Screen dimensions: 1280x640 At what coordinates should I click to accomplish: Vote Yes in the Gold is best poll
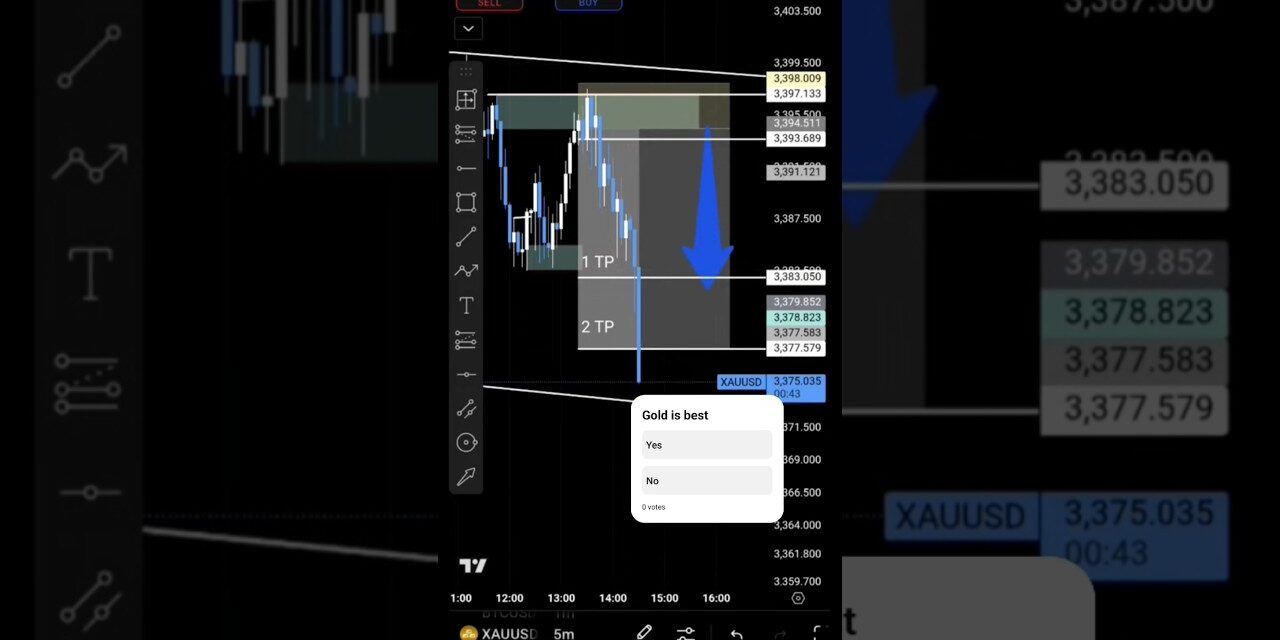pyautogui.click(x=706, y=445)
